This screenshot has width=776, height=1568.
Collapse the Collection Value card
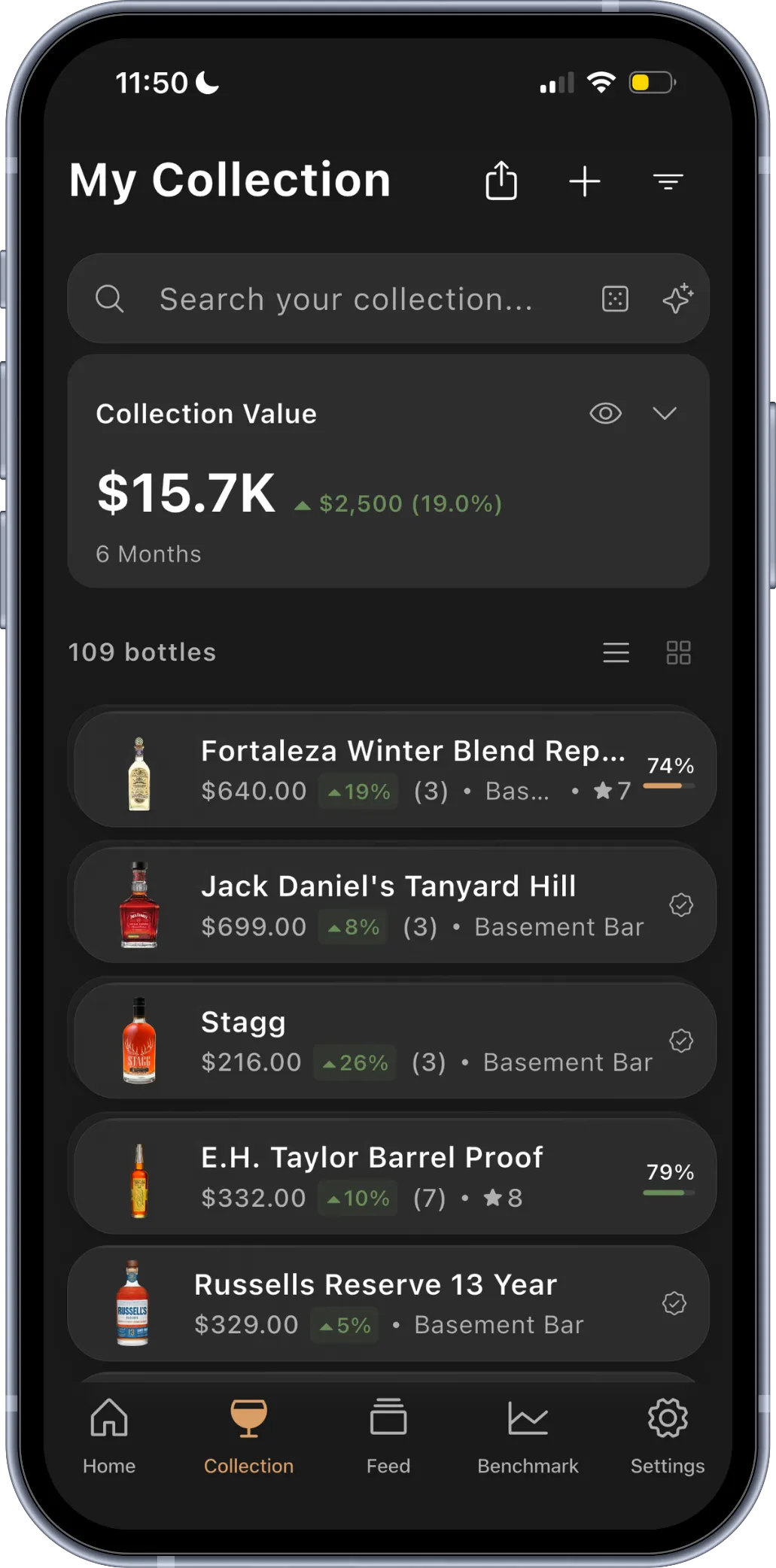[x=665, y=414]
